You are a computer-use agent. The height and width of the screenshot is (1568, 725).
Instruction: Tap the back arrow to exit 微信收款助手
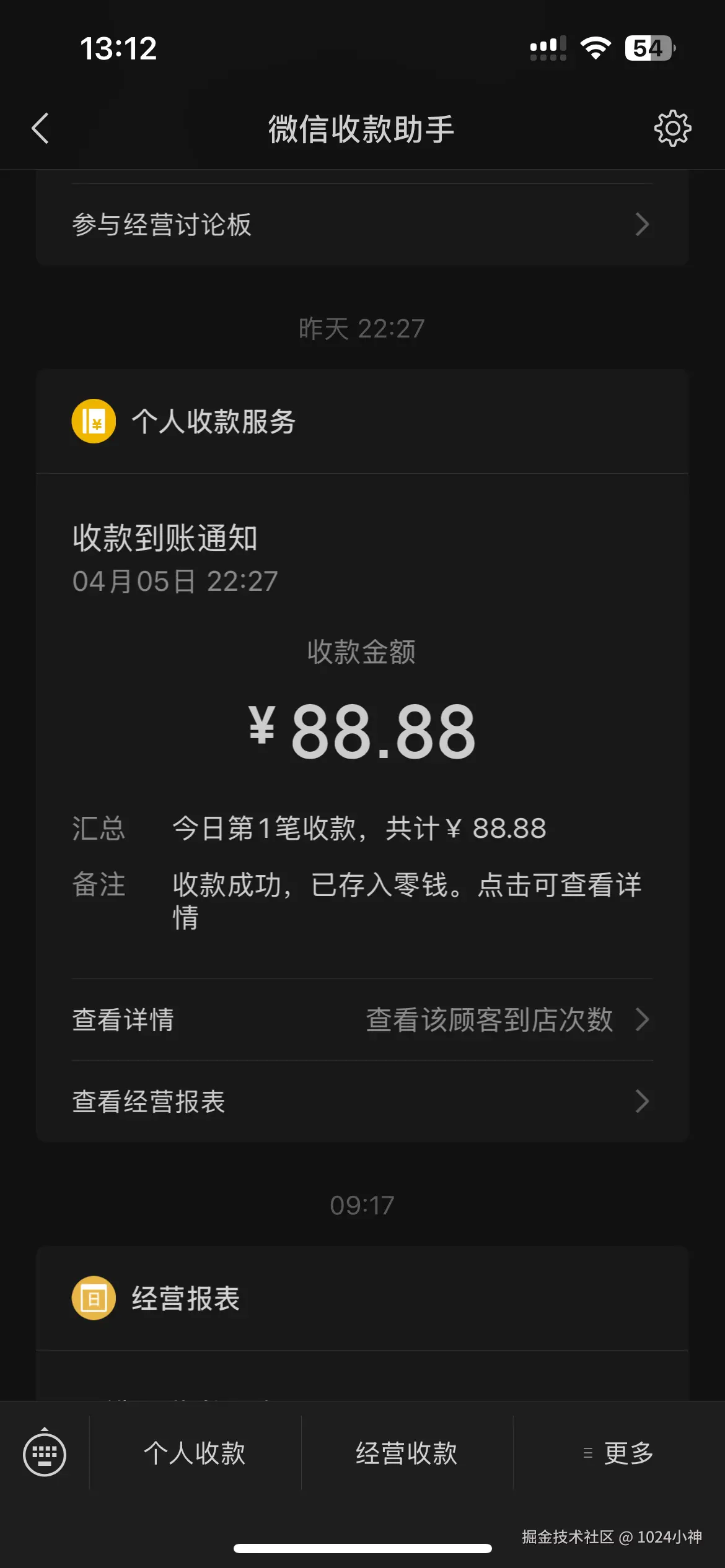pos(41,129)
